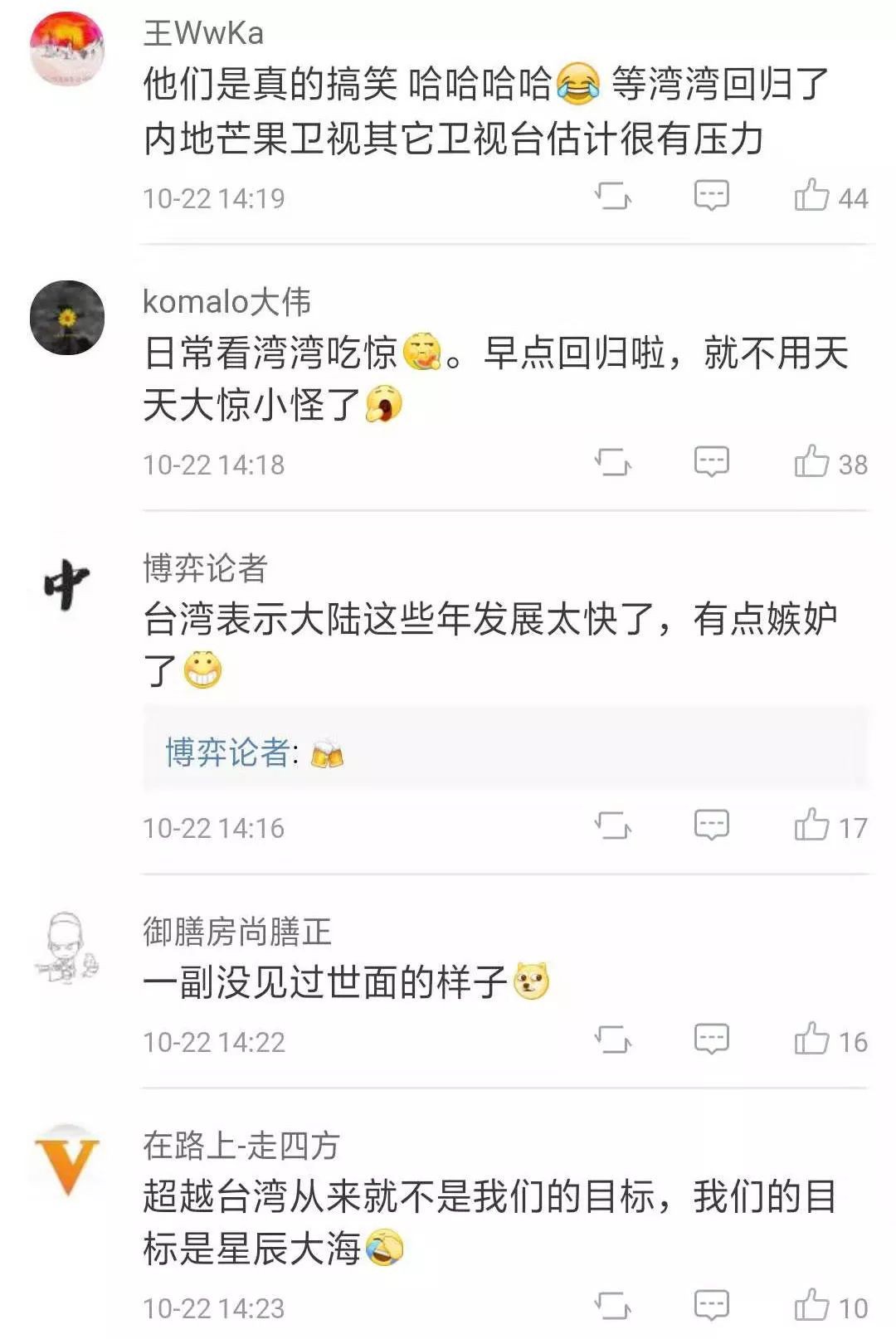Like the comment by 王WwKa
The width and height of the screenshot is (896, 1339).
tap(812, 197)
